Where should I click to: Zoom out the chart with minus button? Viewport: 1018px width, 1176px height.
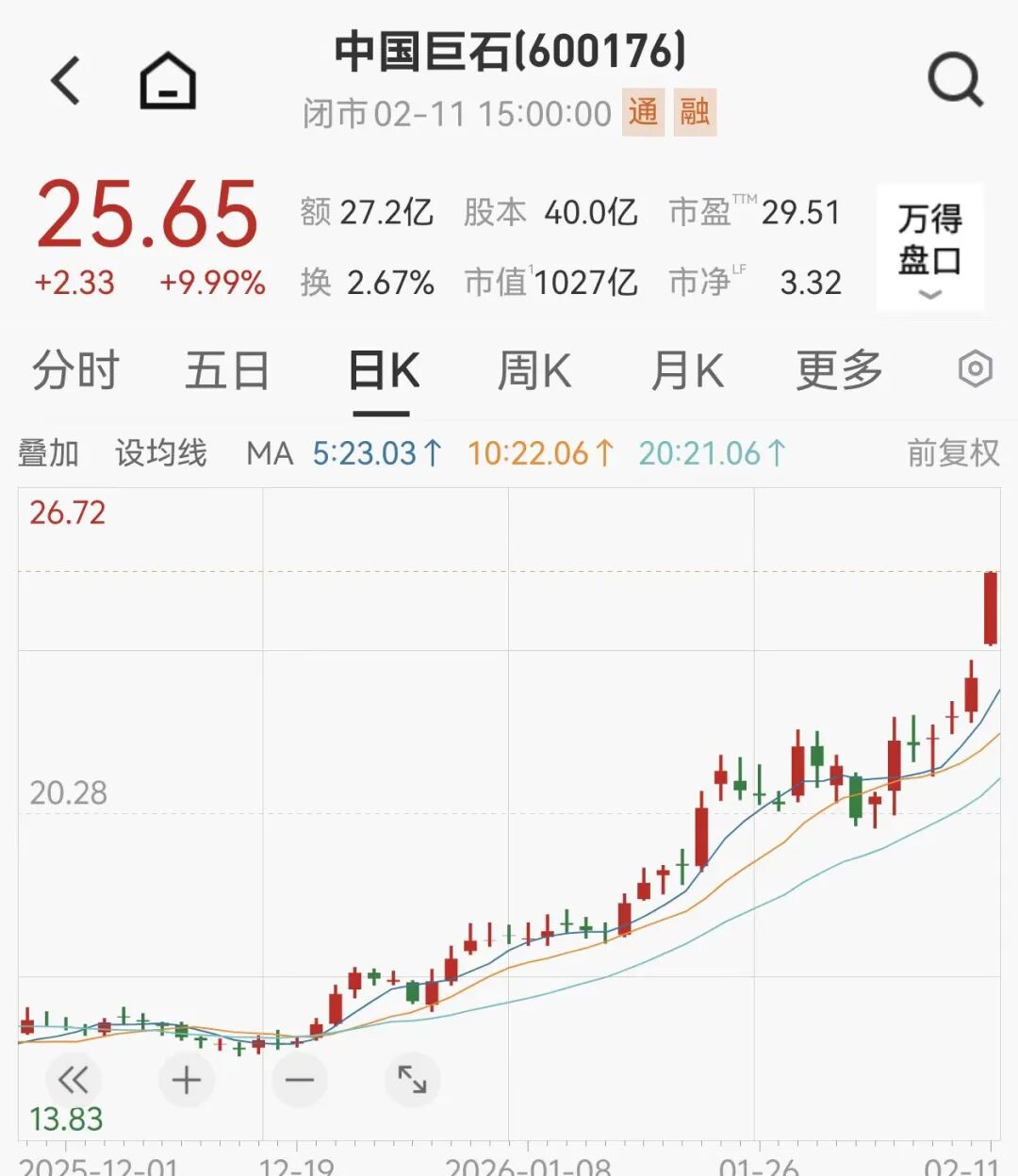tap(300, 1080)
